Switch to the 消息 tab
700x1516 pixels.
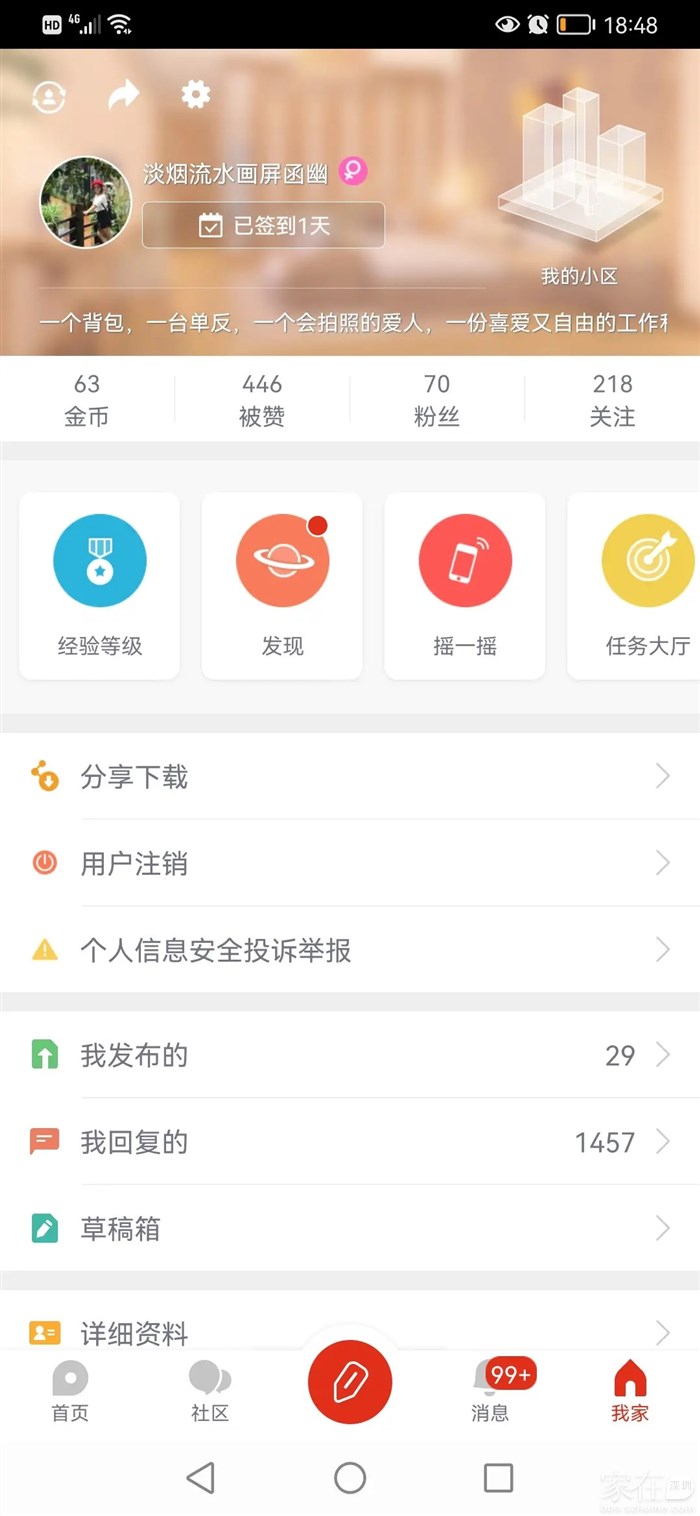(x=490, y=1391)
